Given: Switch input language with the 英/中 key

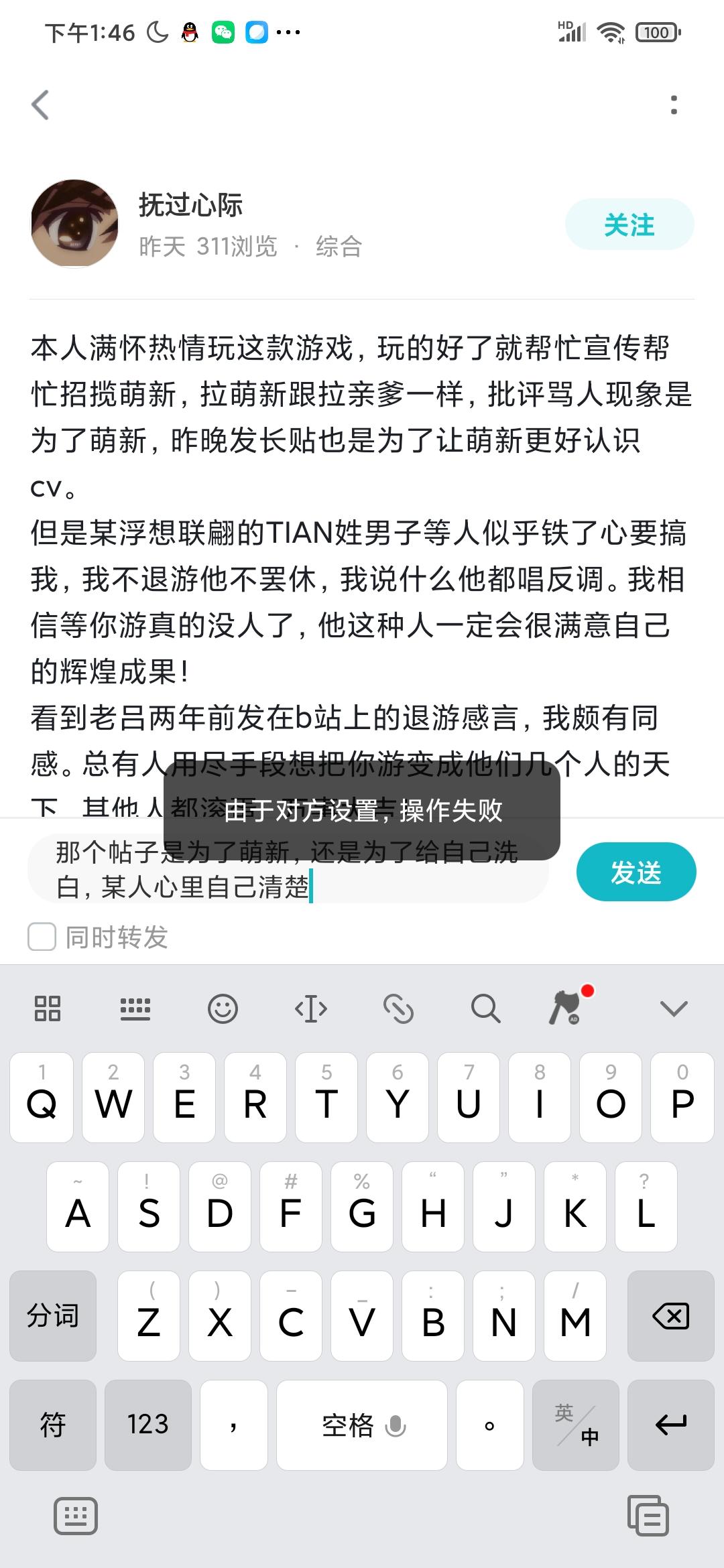Looking at the screenshot, I should (575, 1425).
